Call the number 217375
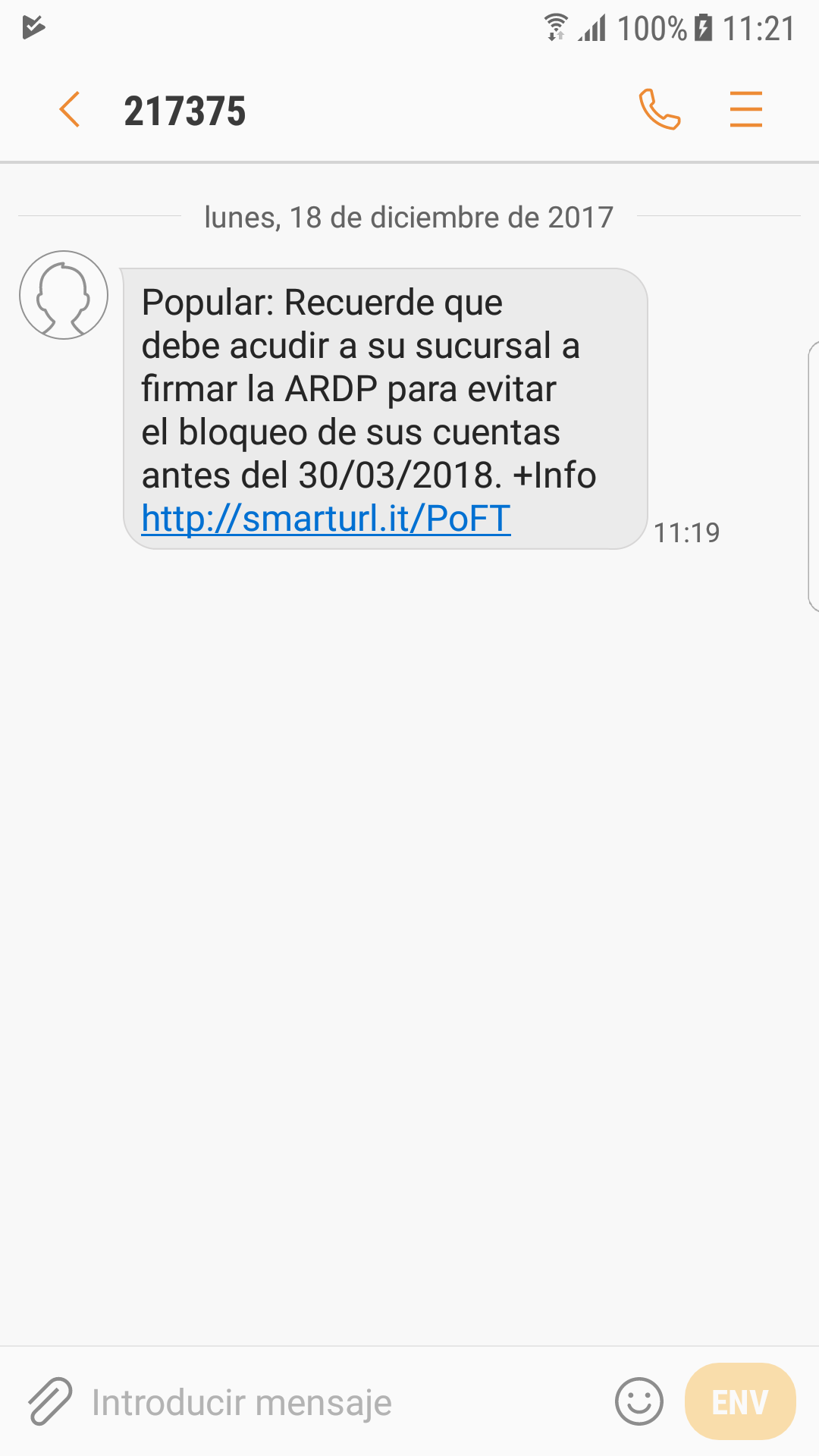The image size is (819, 1456). pyautogui.click(x=659, y=110)
